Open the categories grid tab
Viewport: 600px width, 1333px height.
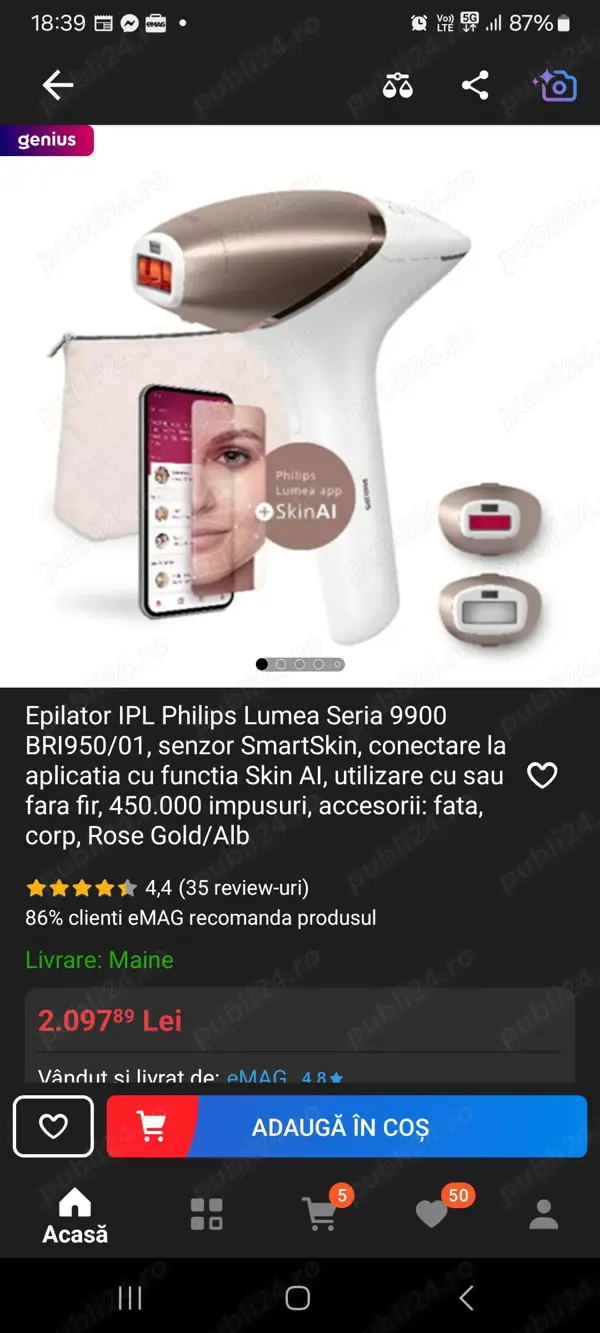point(206,1214)
